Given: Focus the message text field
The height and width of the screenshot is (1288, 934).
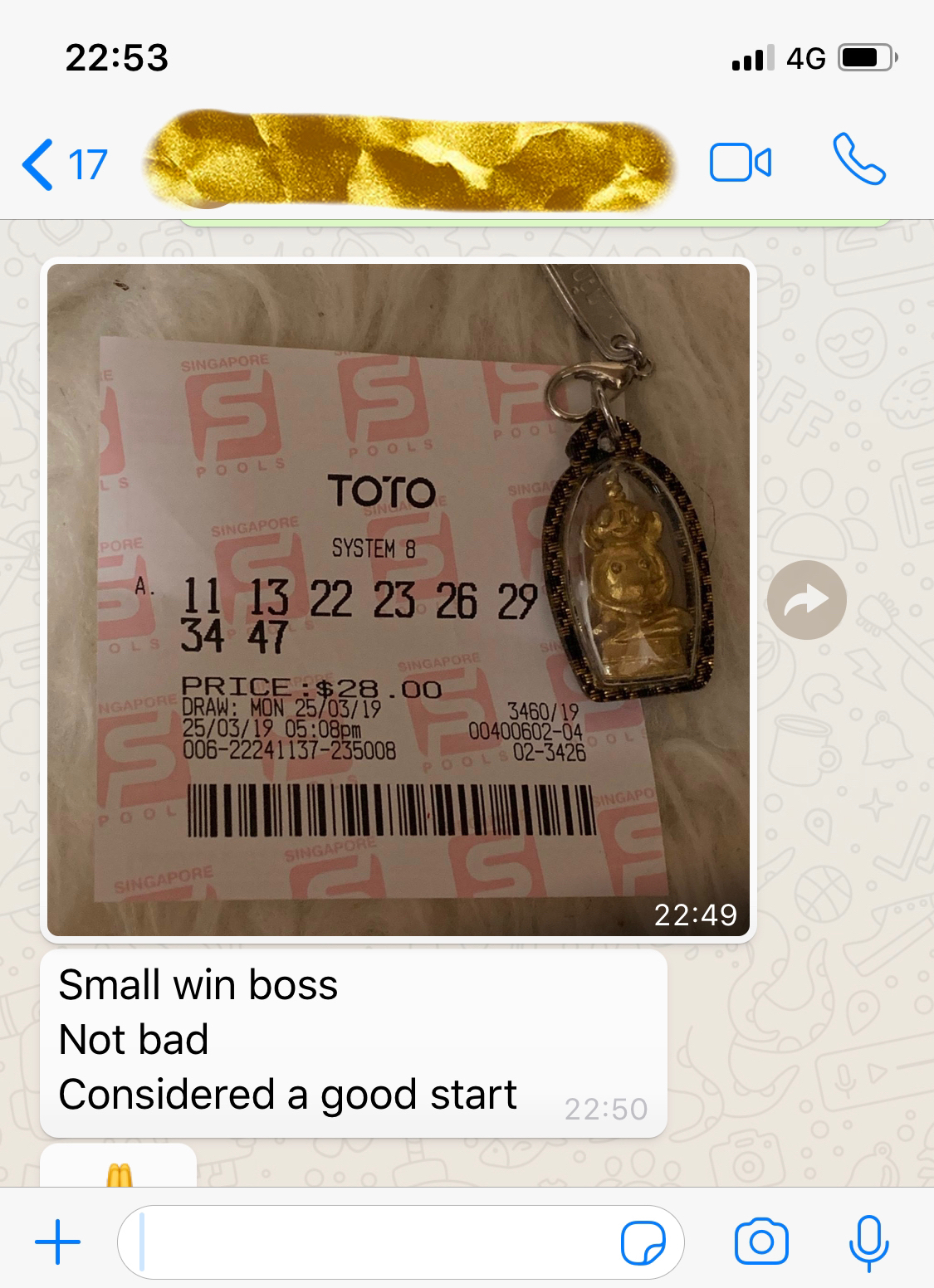Looking at the screenshot, I should (374, 1242).
